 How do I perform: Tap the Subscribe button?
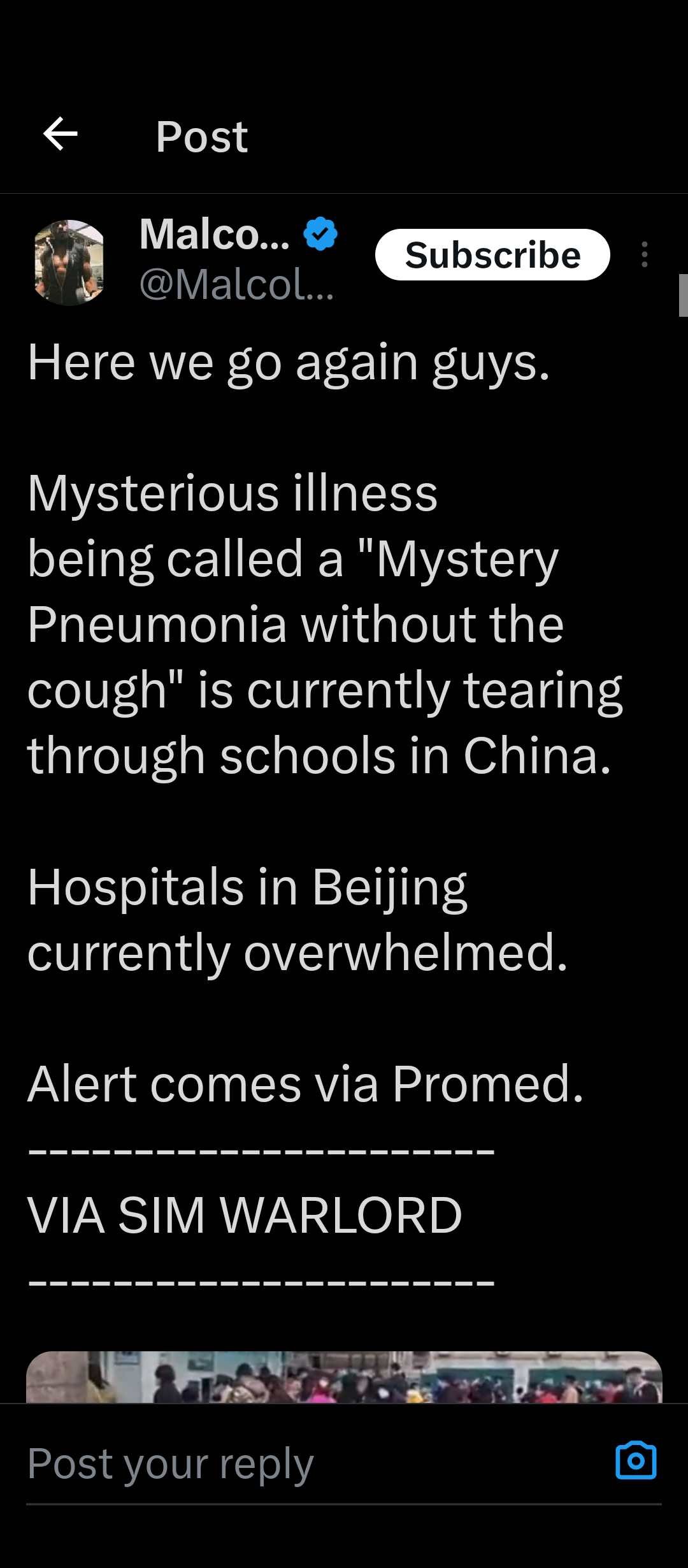[x=492, y=255]
